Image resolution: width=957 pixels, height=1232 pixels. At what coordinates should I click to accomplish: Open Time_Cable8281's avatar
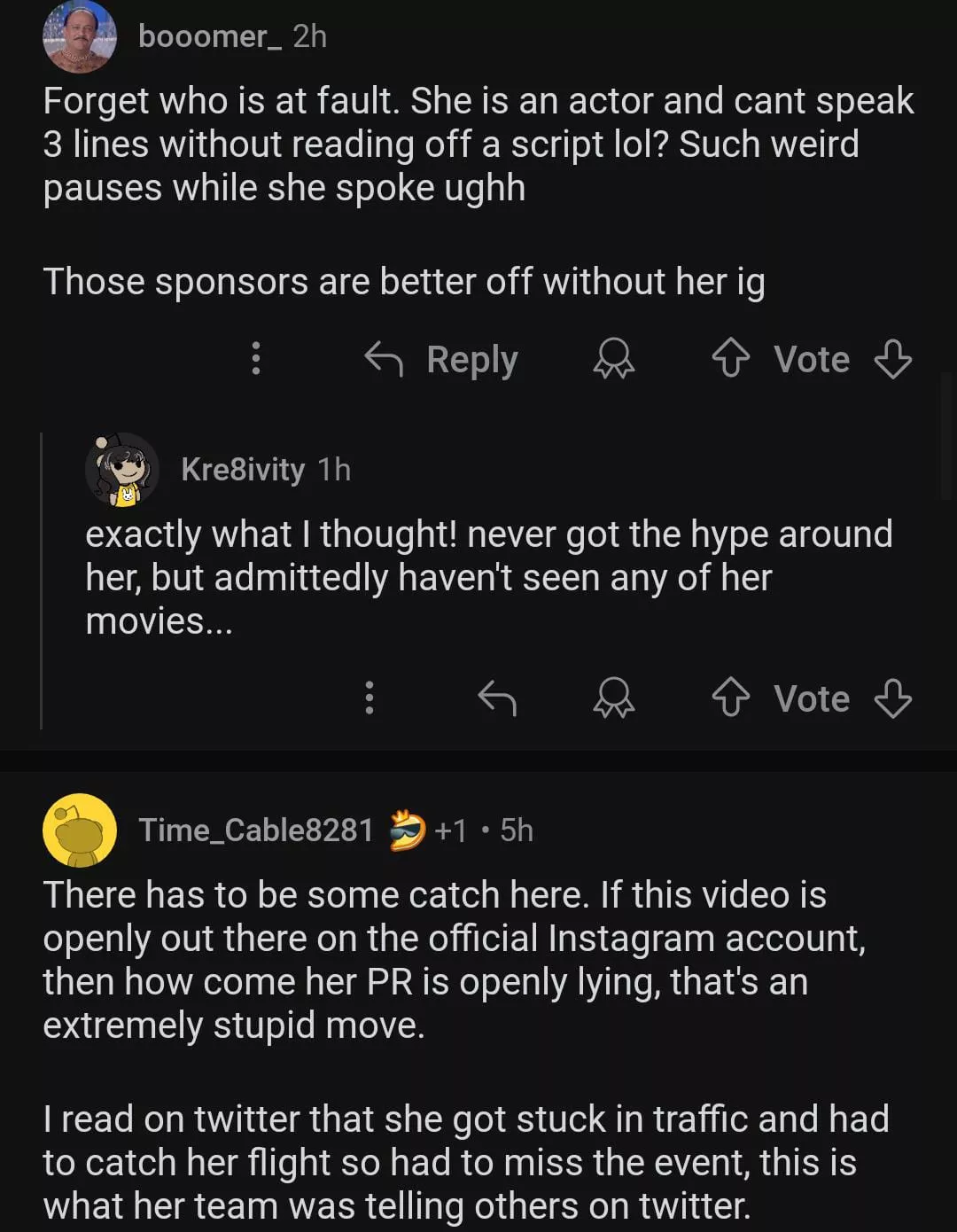pos(80,830)
